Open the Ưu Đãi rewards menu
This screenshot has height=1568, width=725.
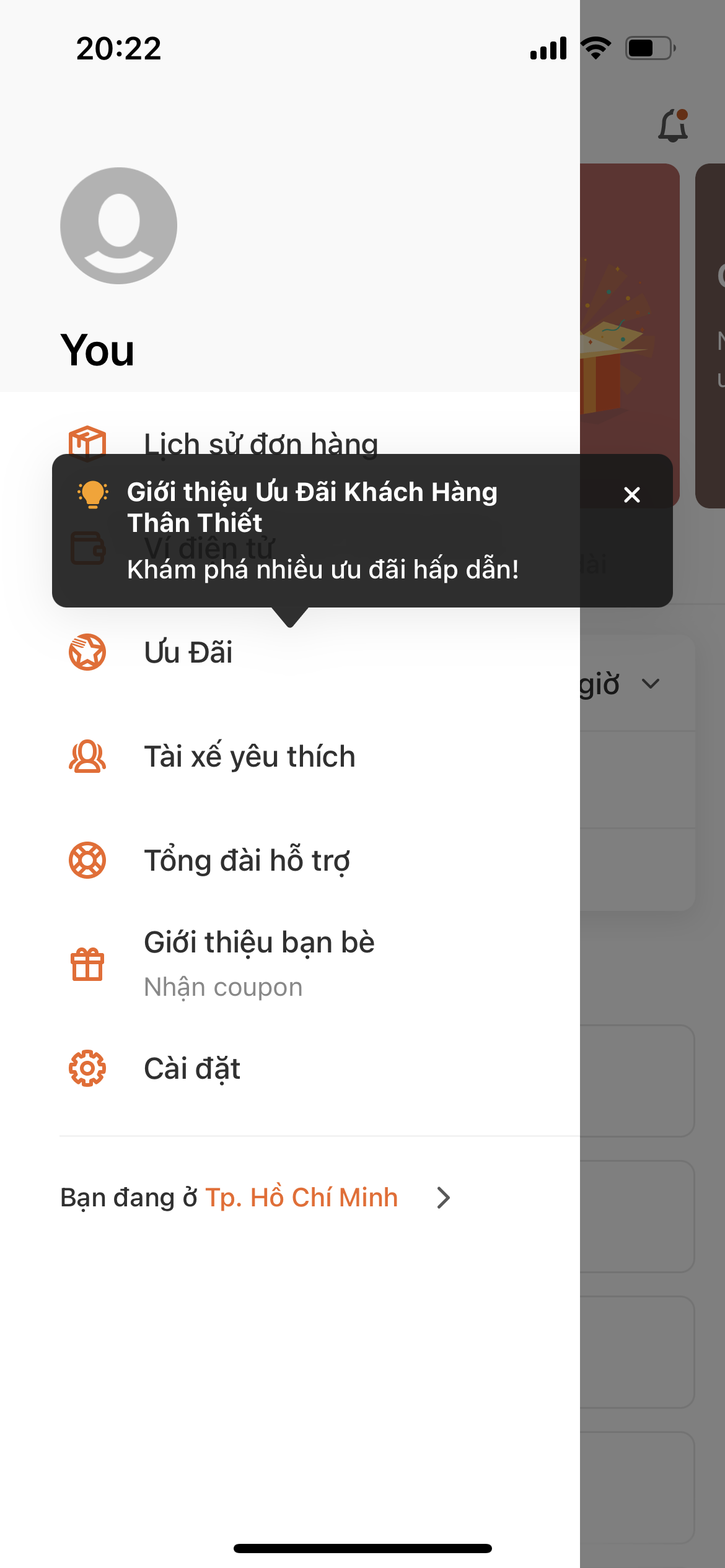point(188,653)
